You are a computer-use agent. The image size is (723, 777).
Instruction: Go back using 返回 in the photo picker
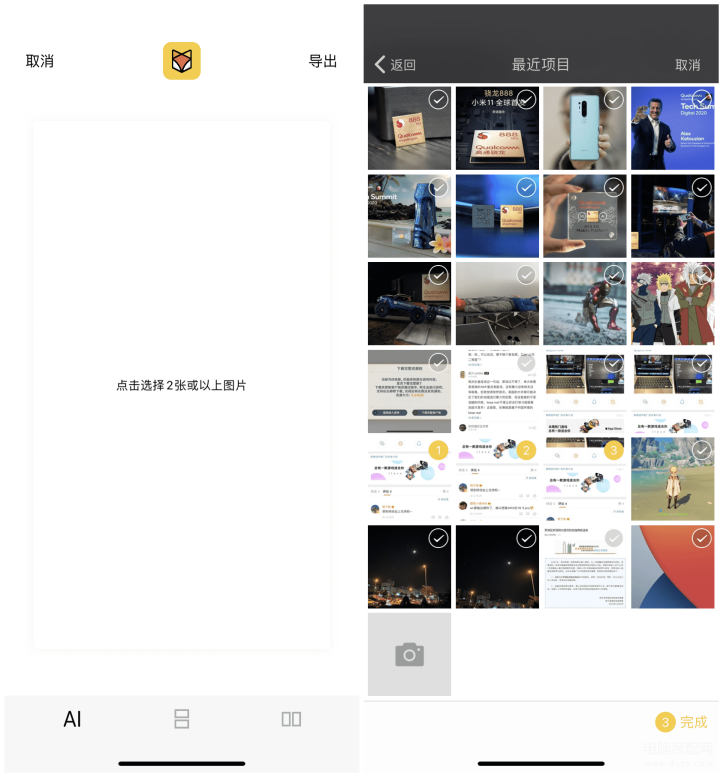(395, 65)
